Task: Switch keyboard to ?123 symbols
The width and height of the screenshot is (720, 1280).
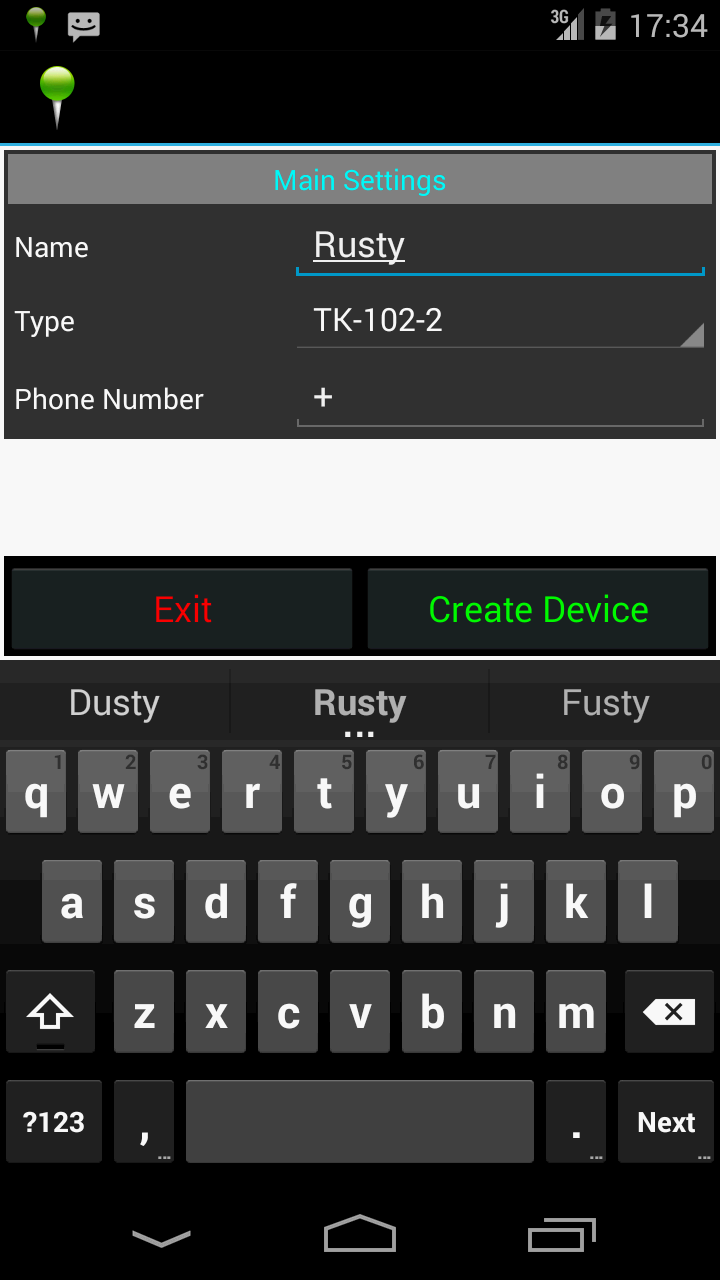Action: click(54, 1122)
